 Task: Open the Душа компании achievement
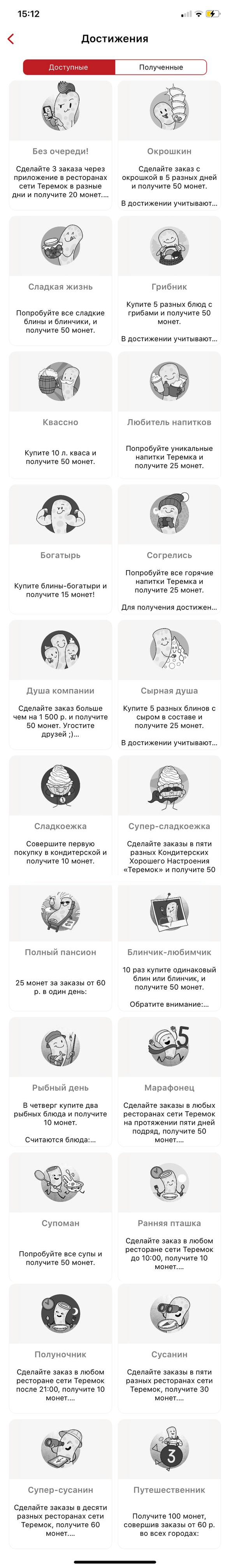point(60,685)
